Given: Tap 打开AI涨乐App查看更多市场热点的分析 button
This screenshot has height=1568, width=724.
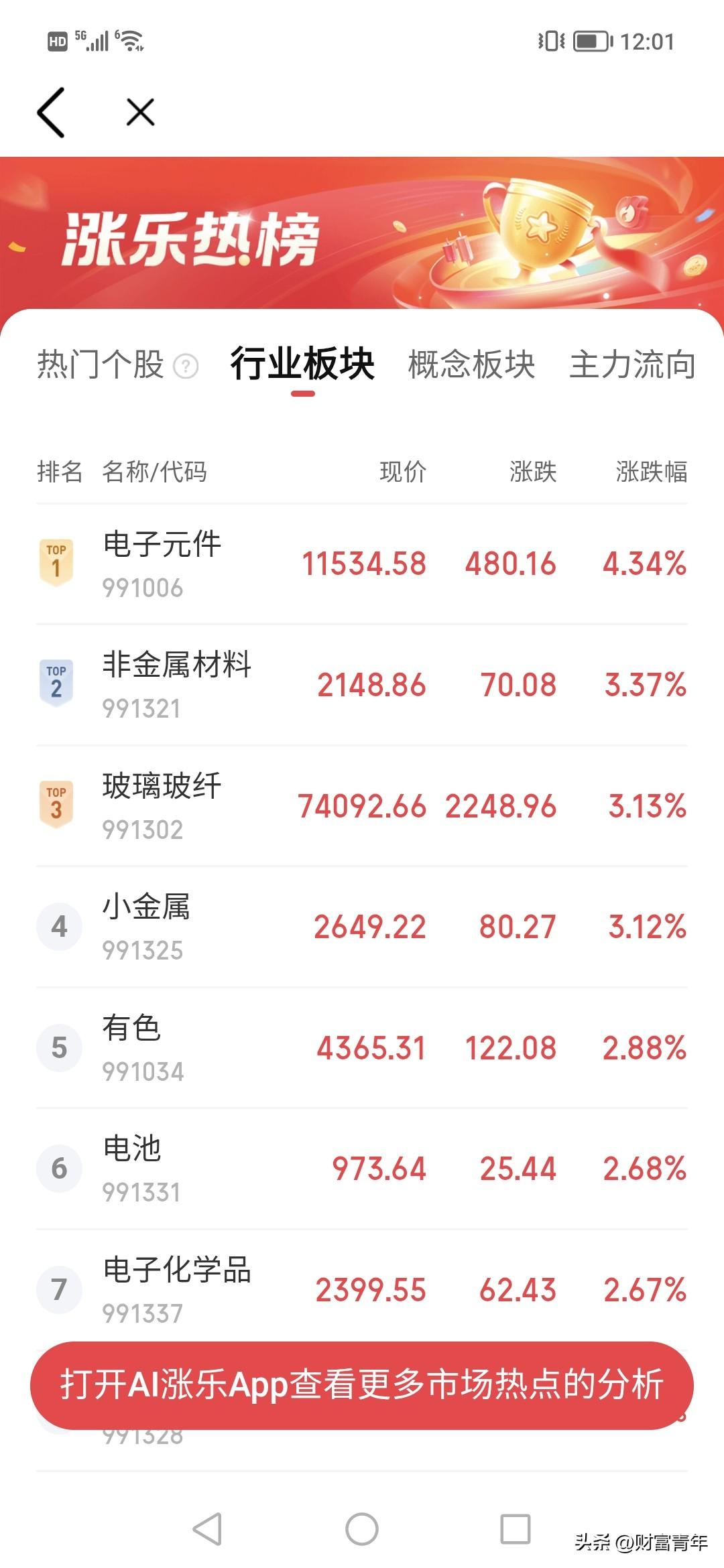Looking at the screenshot, I should click(x=362, y=1385).
